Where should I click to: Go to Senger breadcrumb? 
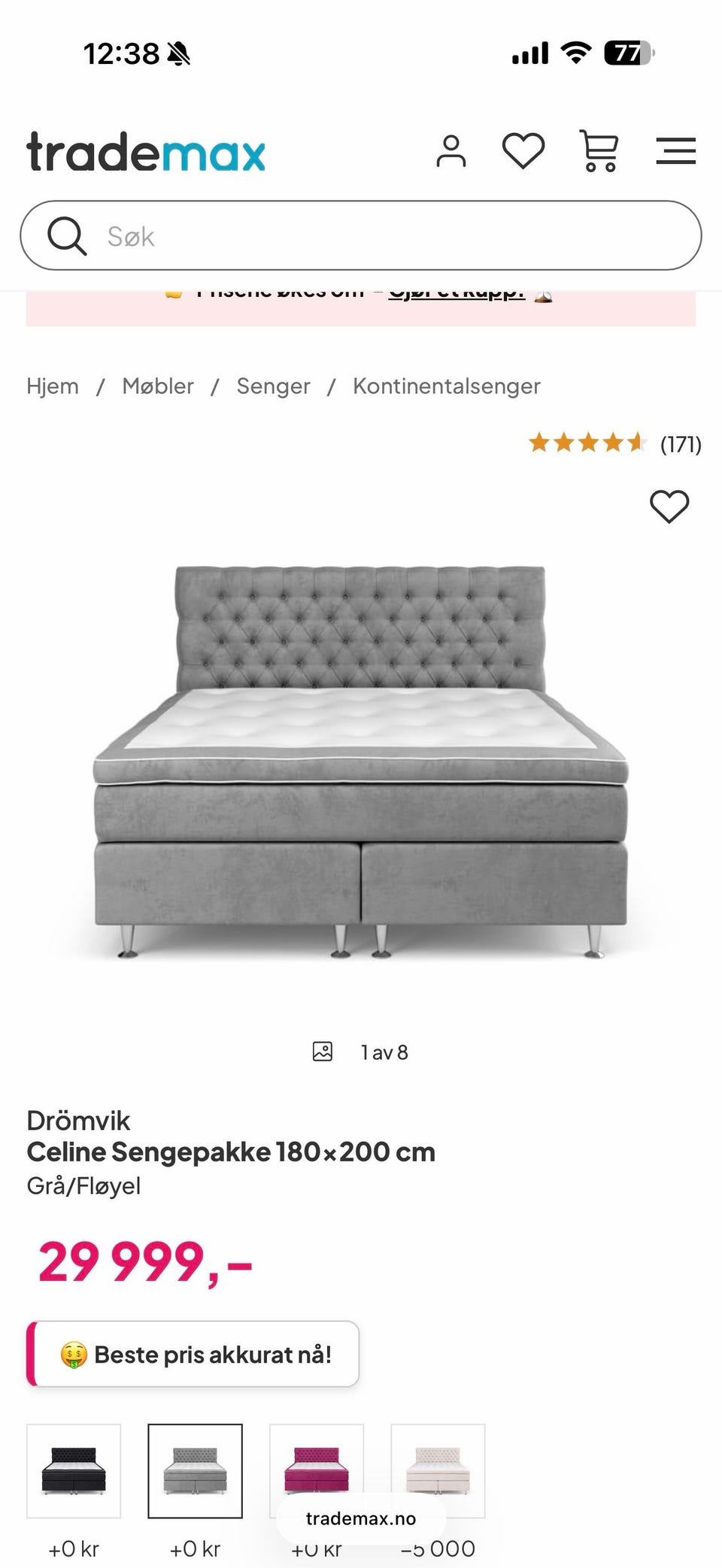[x=273, y=386]
